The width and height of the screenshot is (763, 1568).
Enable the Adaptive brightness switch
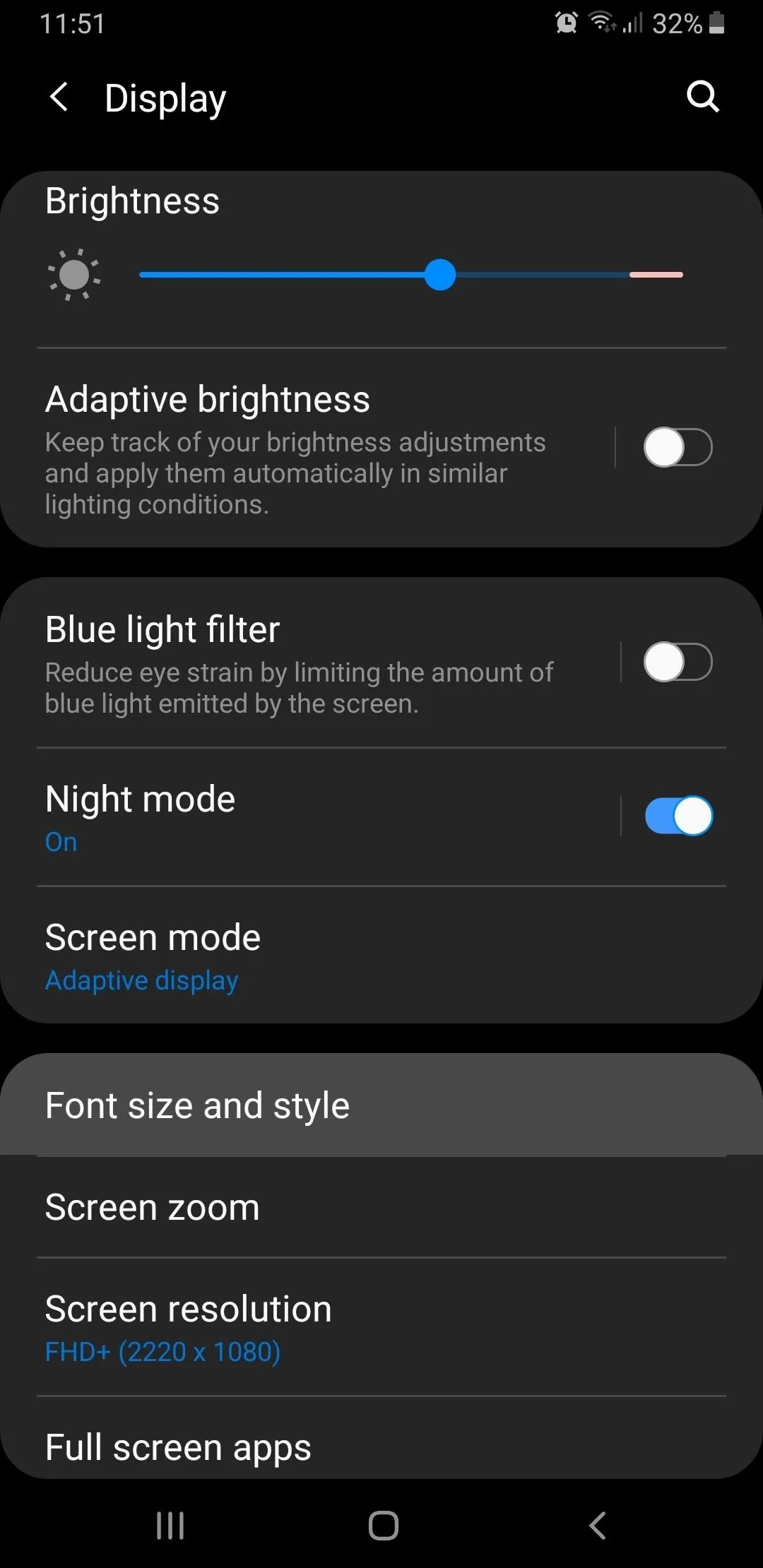pos(678,447)
